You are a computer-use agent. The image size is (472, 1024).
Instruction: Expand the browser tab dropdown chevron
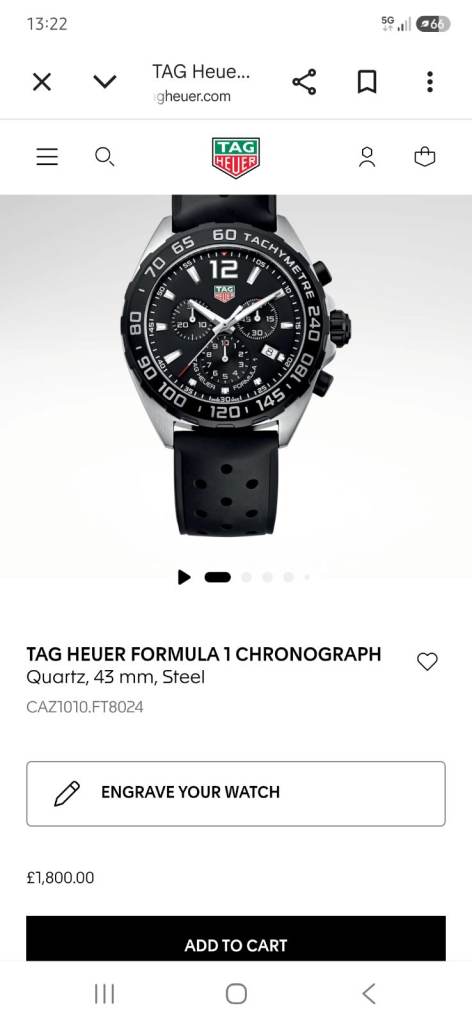104,82
